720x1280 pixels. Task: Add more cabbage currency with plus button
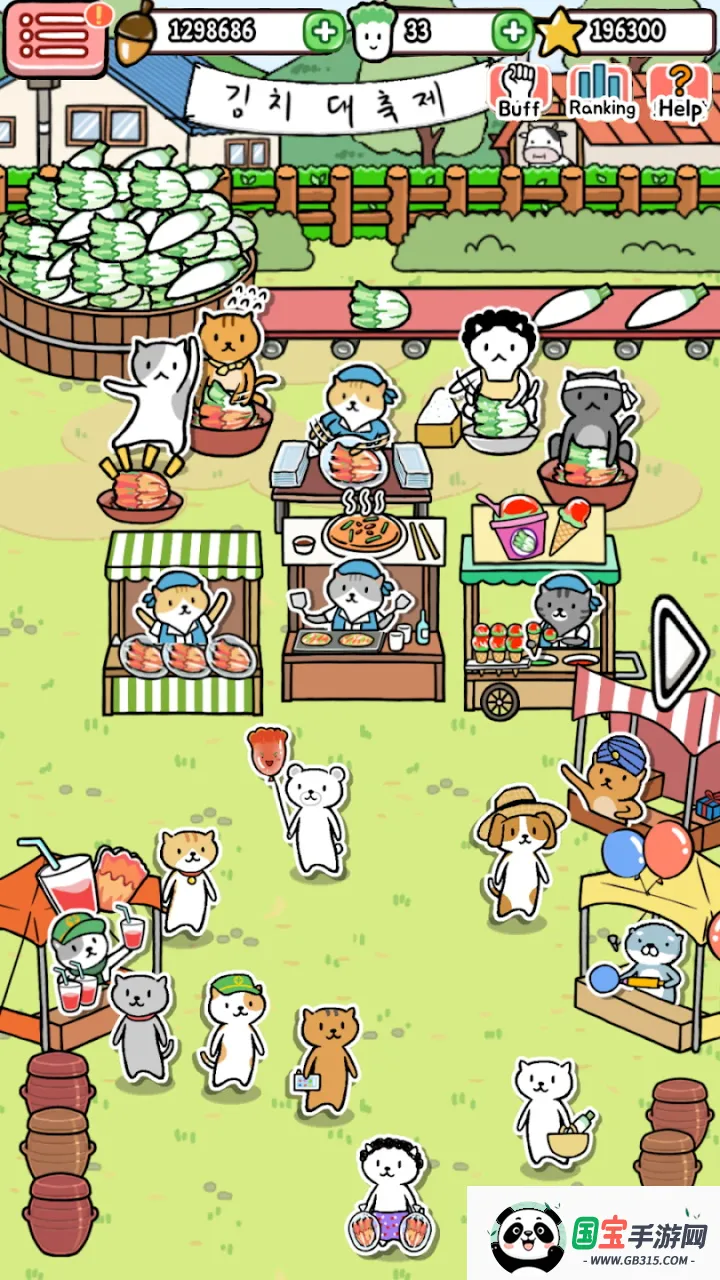(x=512, y=32)
